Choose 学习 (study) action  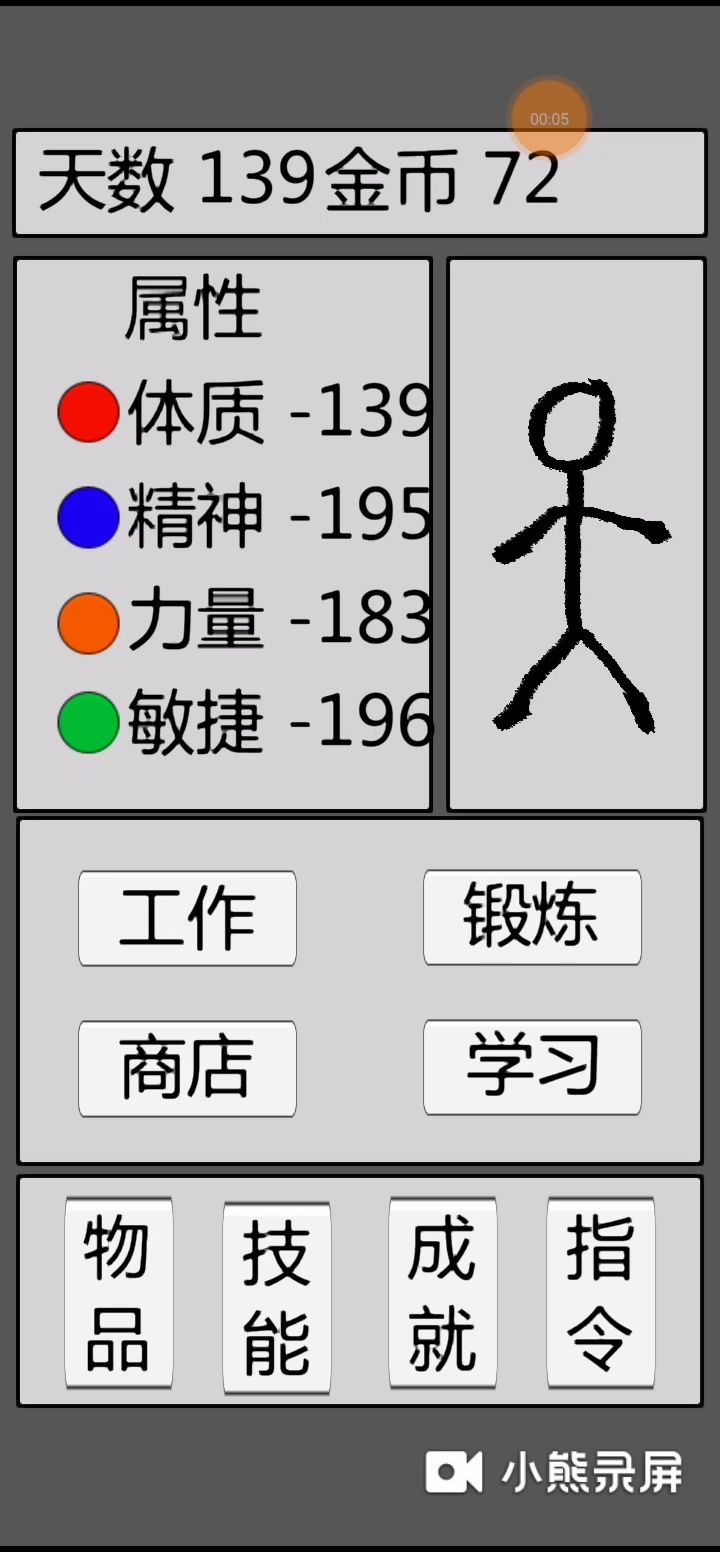coord(532,1067)
